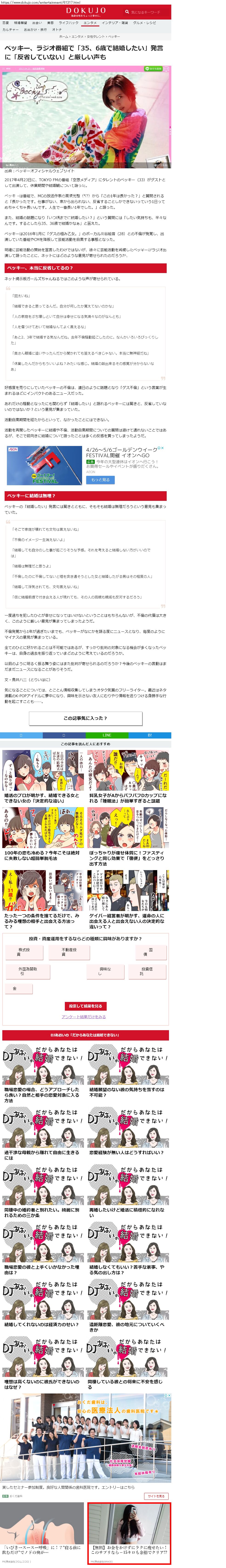Share the article on LINE
This screenshot has height=1568, width=226.
pos(107,735)
